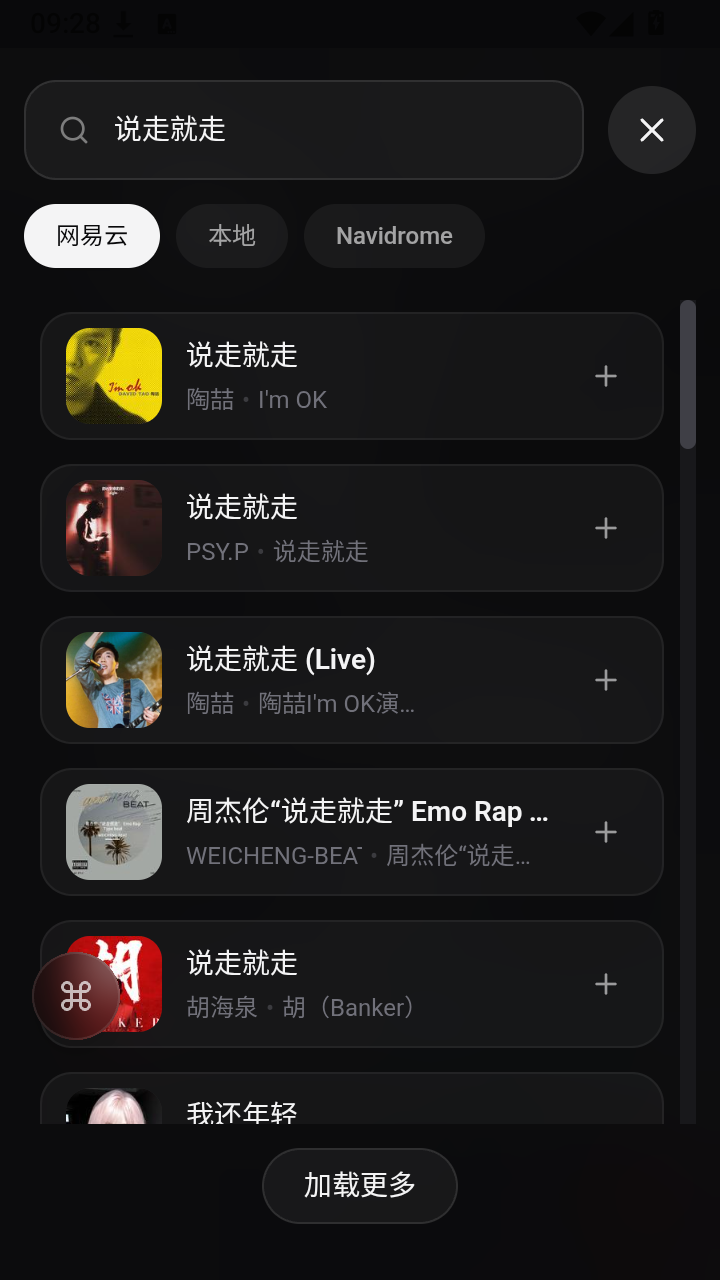Switch to the 本地 tab
This screenshot has height=1280, width=720.
point(232,236)
